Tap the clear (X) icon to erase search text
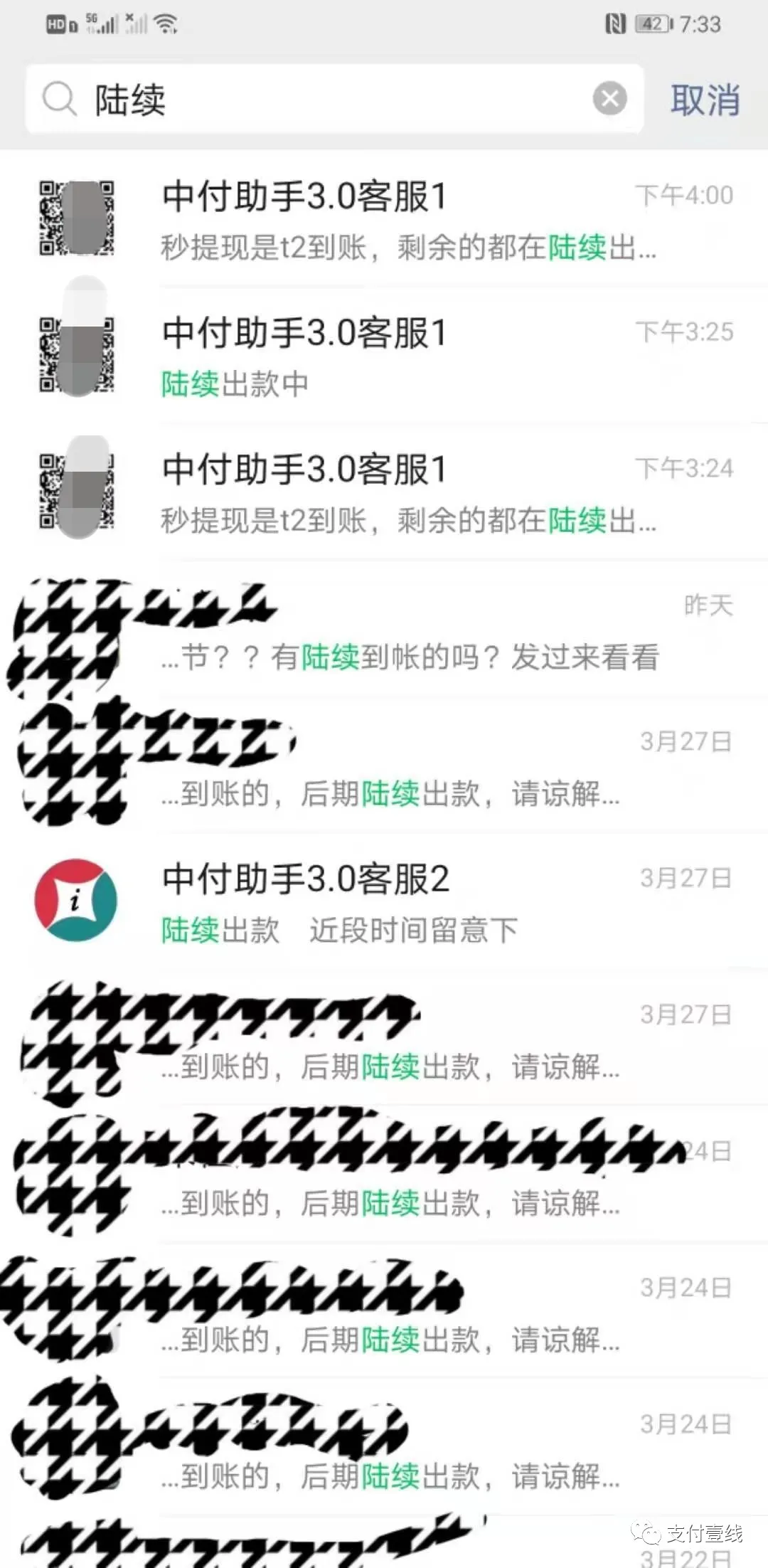Image resolution: width=768 pixels, height=1568 pixels. (609, 99)
